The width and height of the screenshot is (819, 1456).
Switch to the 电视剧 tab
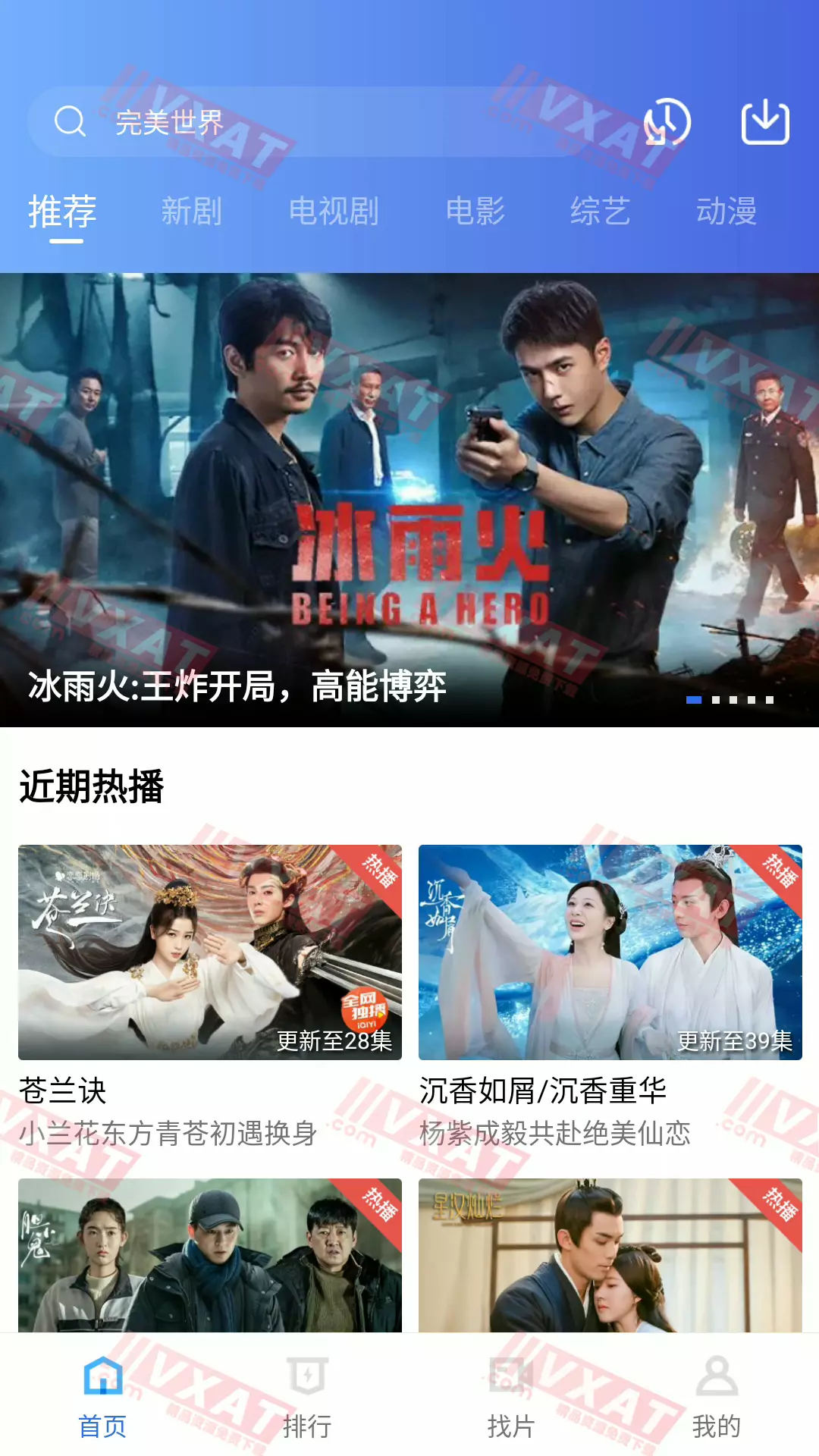point(334,211)
